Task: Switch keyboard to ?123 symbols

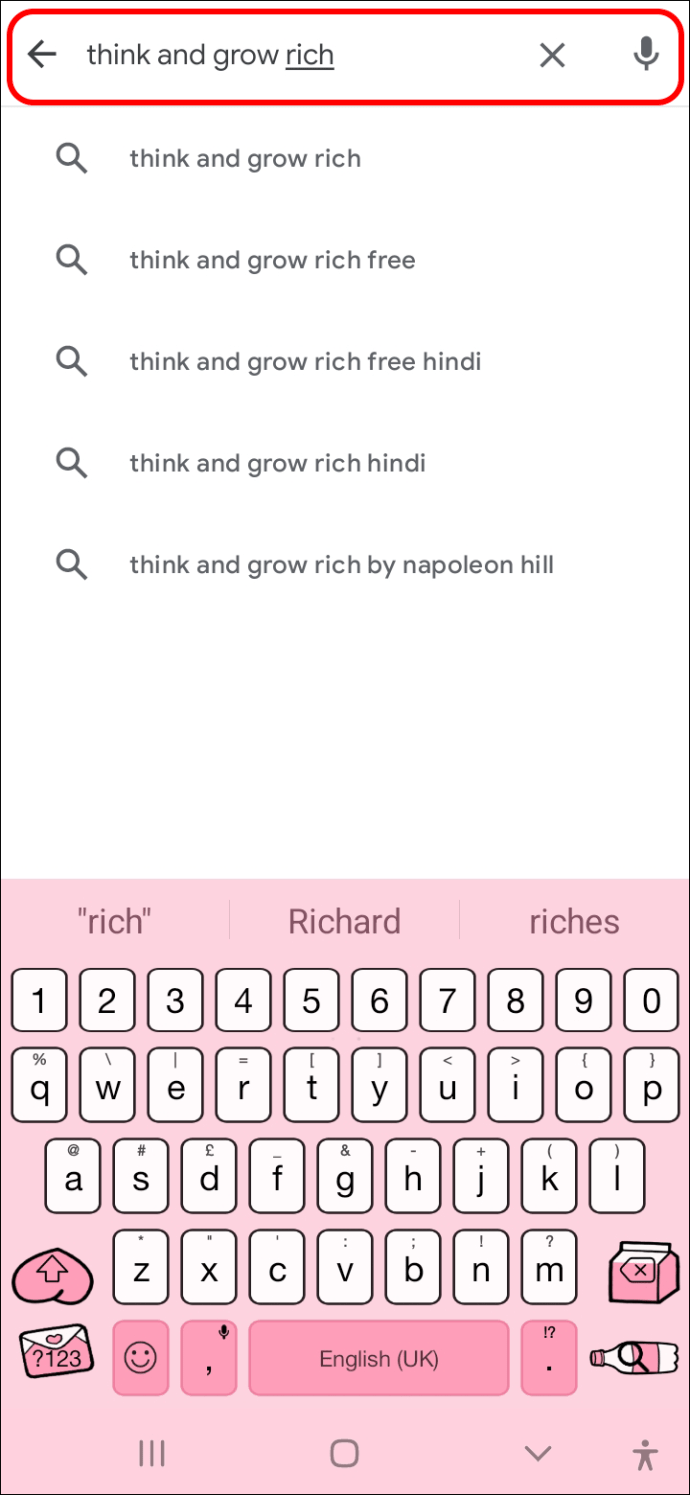Action: [56, 1354]
